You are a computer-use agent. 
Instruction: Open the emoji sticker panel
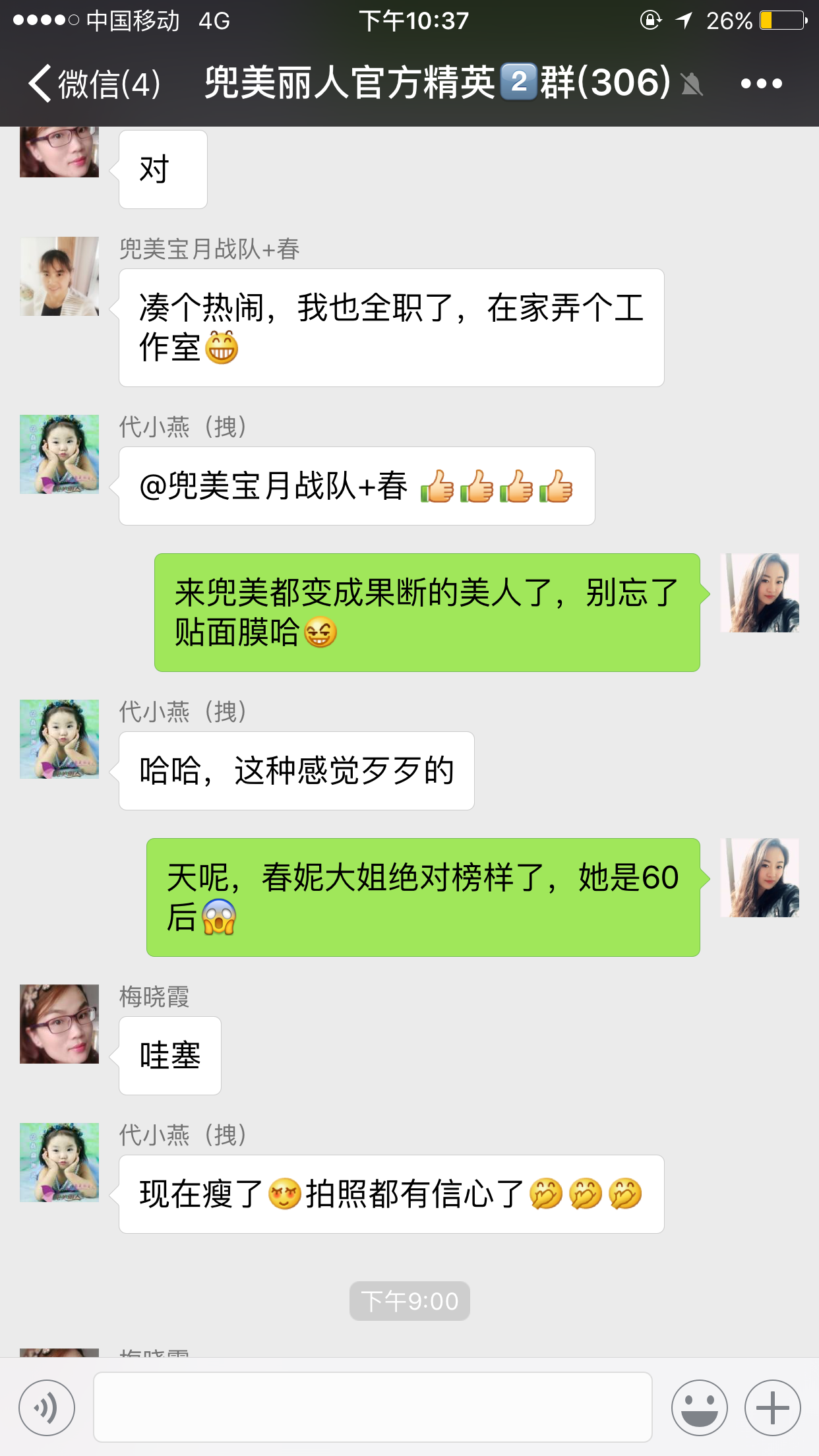[x=699, y=1408]
